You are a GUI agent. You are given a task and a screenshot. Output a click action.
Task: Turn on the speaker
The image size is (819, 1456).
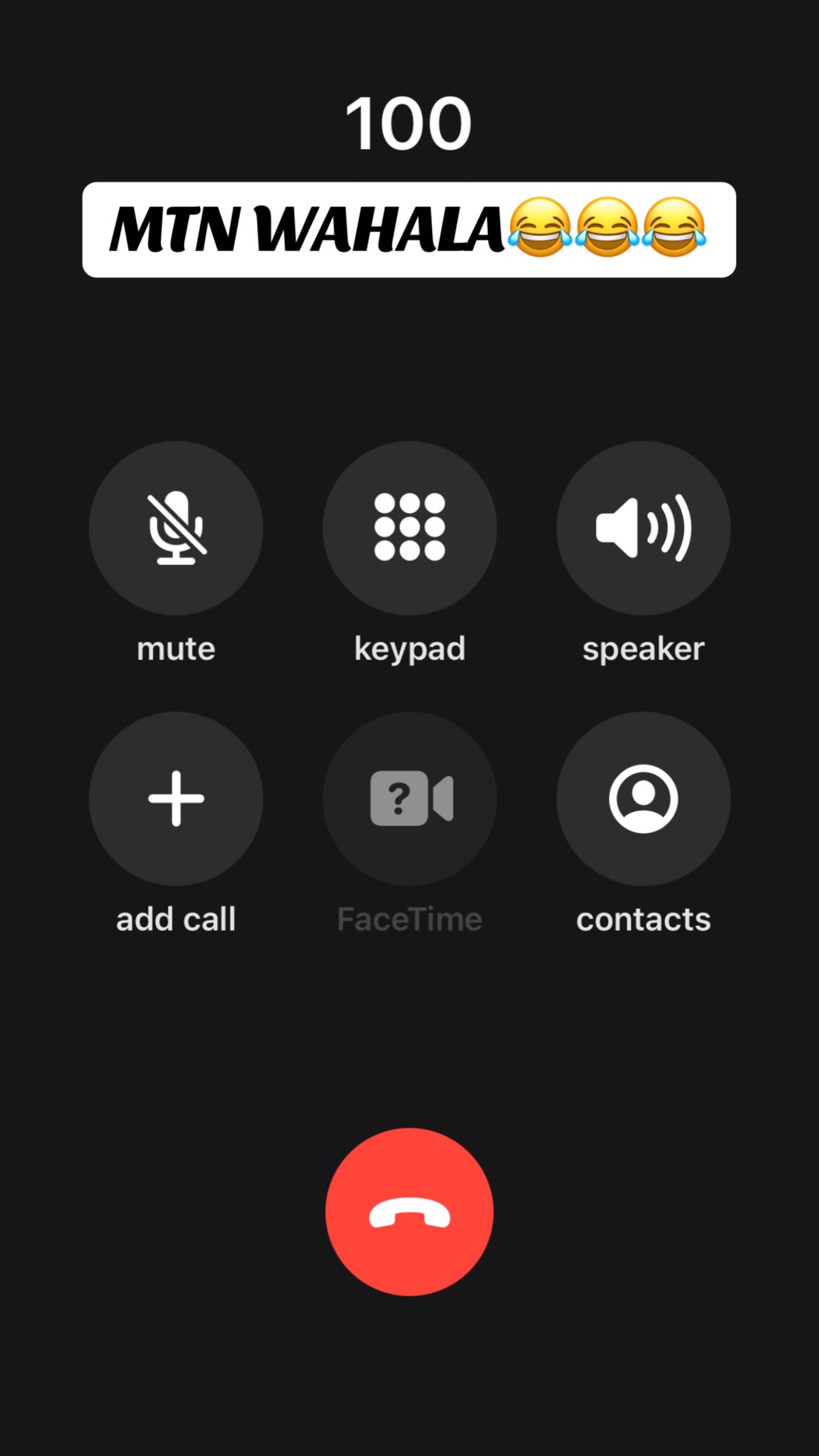[x=643, y=528]
